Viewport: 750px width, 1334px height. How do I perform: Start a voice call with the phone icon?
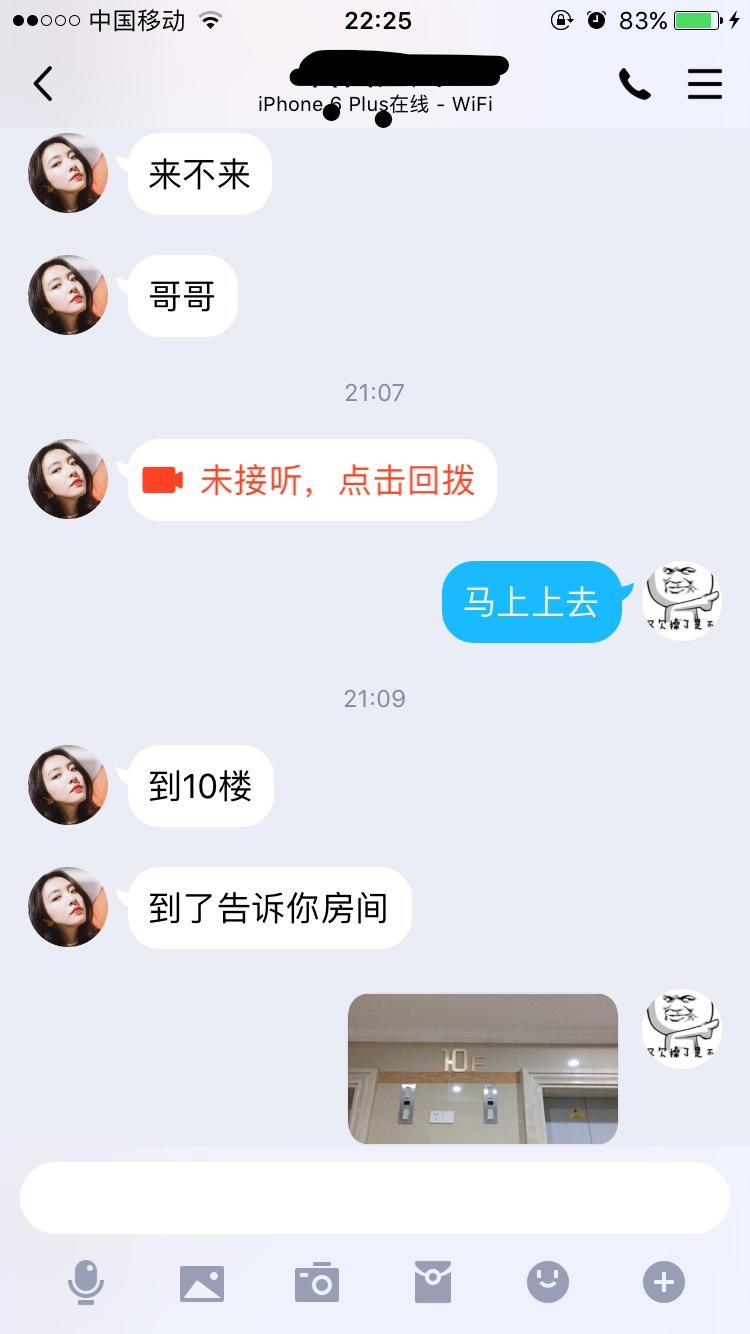(x=636, y=84)
